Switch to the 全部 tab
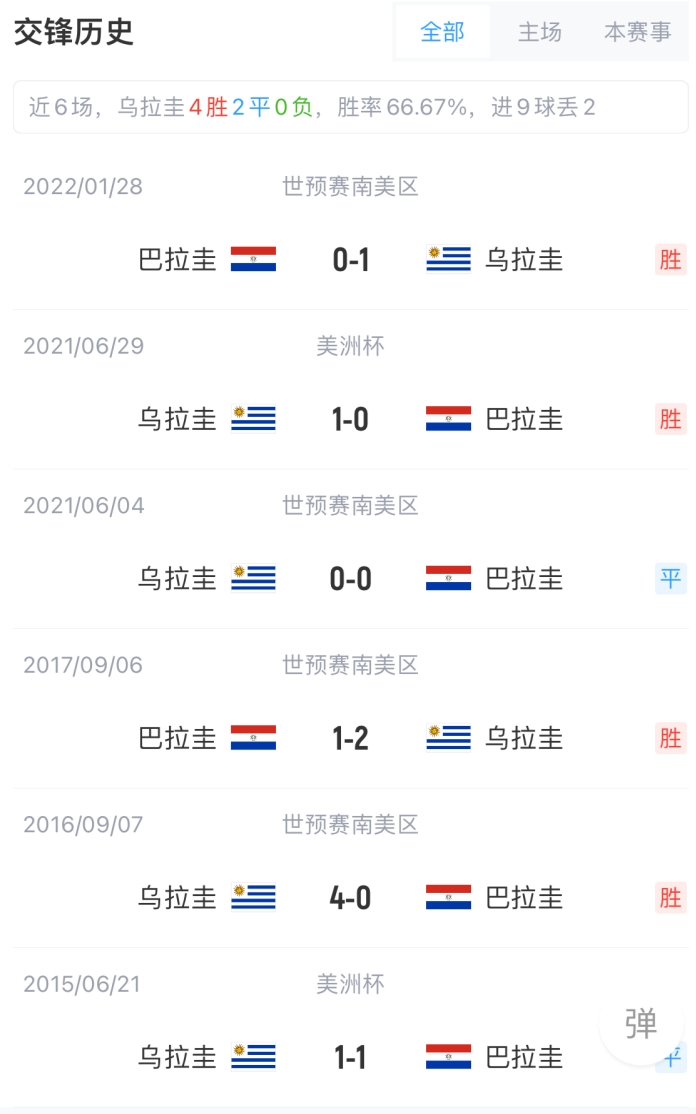The height and width of the screenshot is (1114, 696). point(442,32)
